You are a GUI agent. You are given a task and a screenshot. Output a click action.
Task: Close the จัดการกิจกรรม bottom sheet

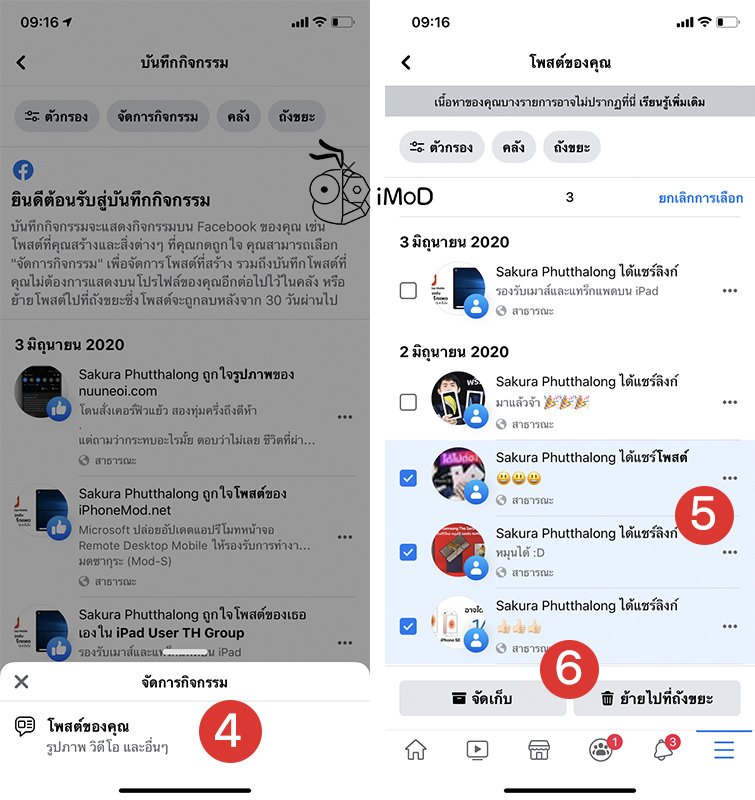click(x=22, y=682)
